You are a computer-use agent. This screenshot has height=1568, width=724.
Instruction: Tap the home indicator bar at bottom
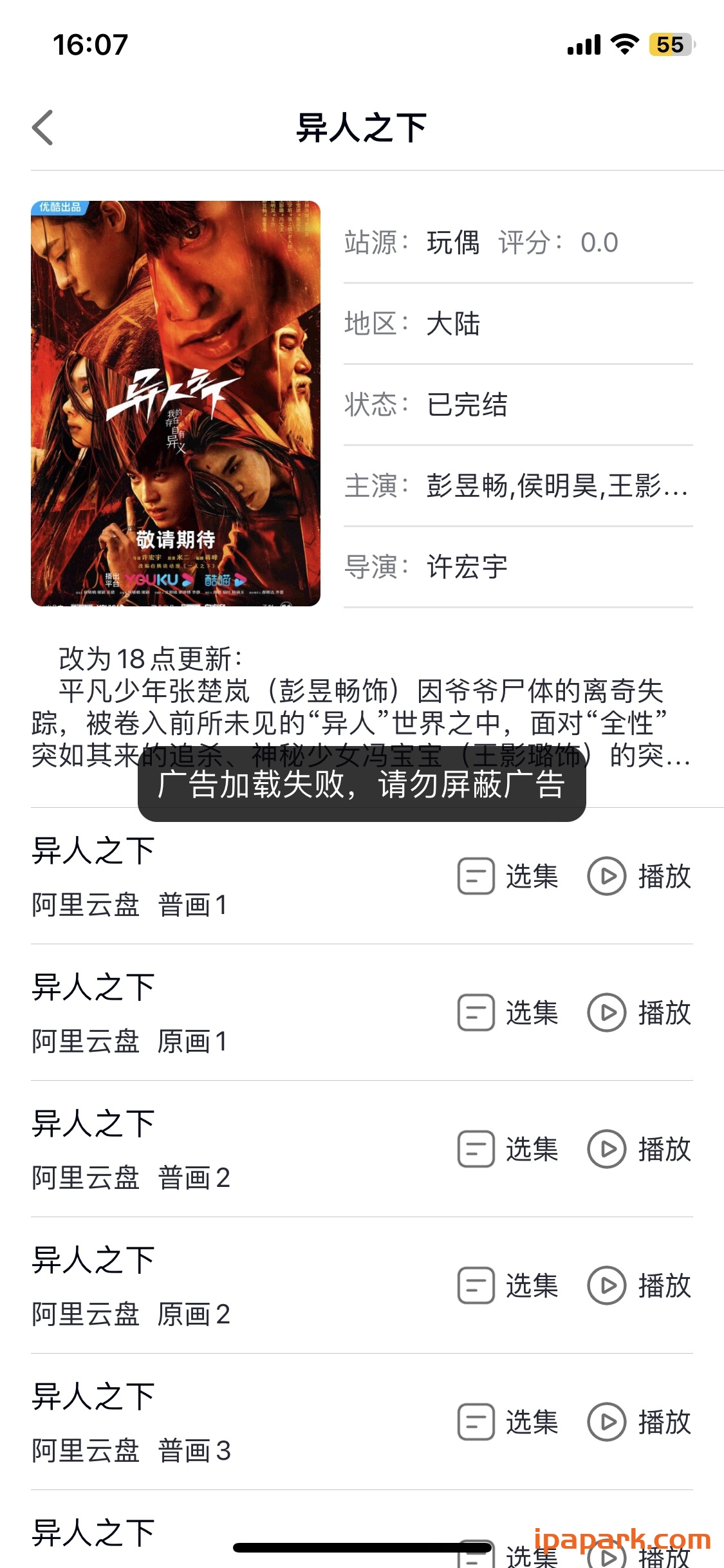coord(362,1545)
